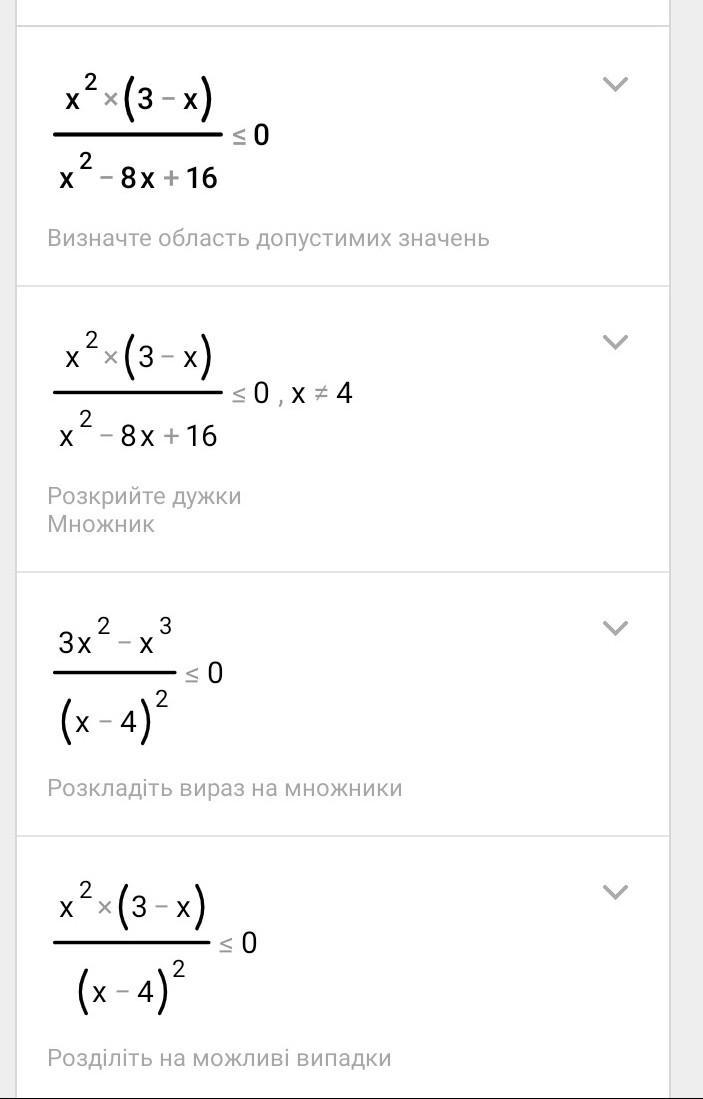This screenshot has width=703, height=1099.
Task: Expand the step 'Розкладіть вираз на множники'
Action: [x=616, y=628]
